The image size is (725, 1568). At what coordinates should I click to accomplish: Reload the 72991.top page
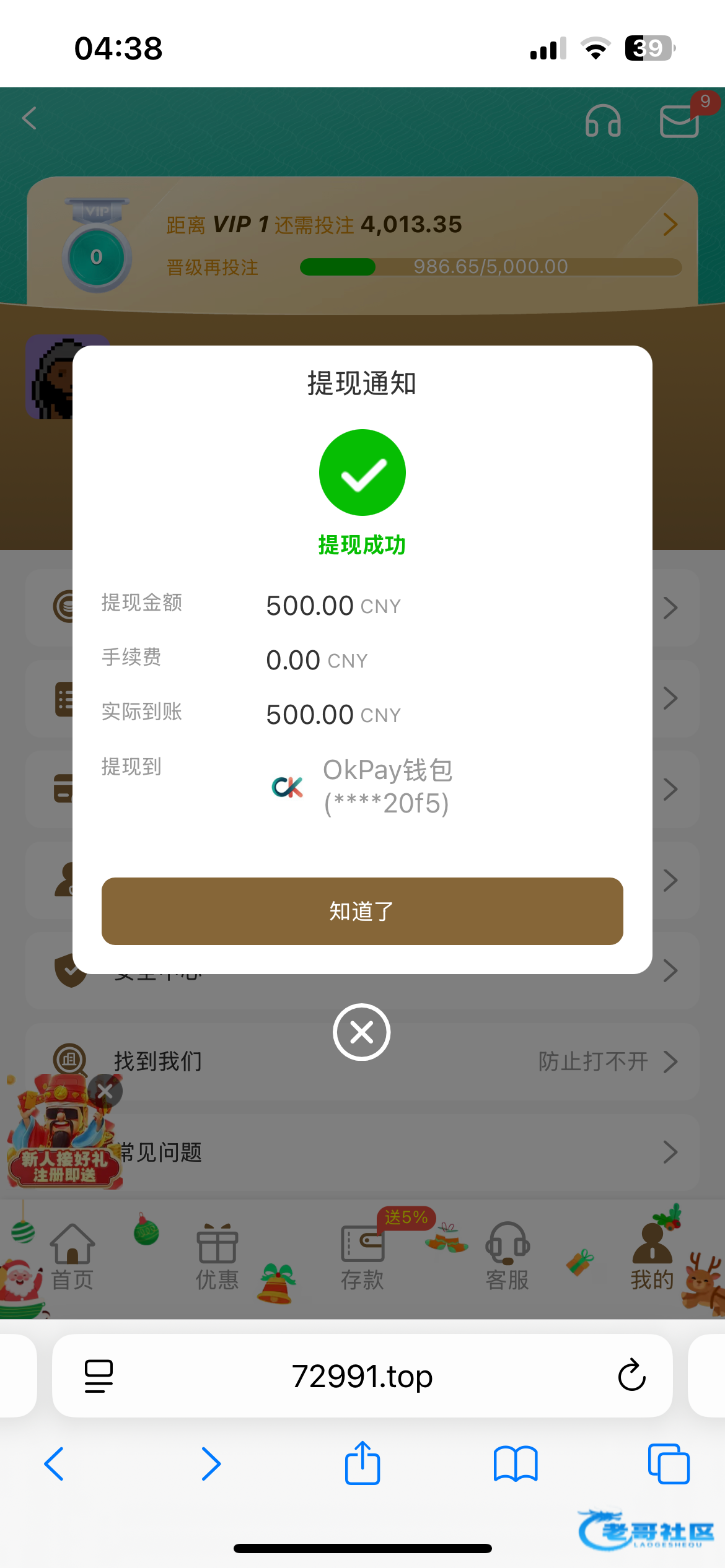631,1375
